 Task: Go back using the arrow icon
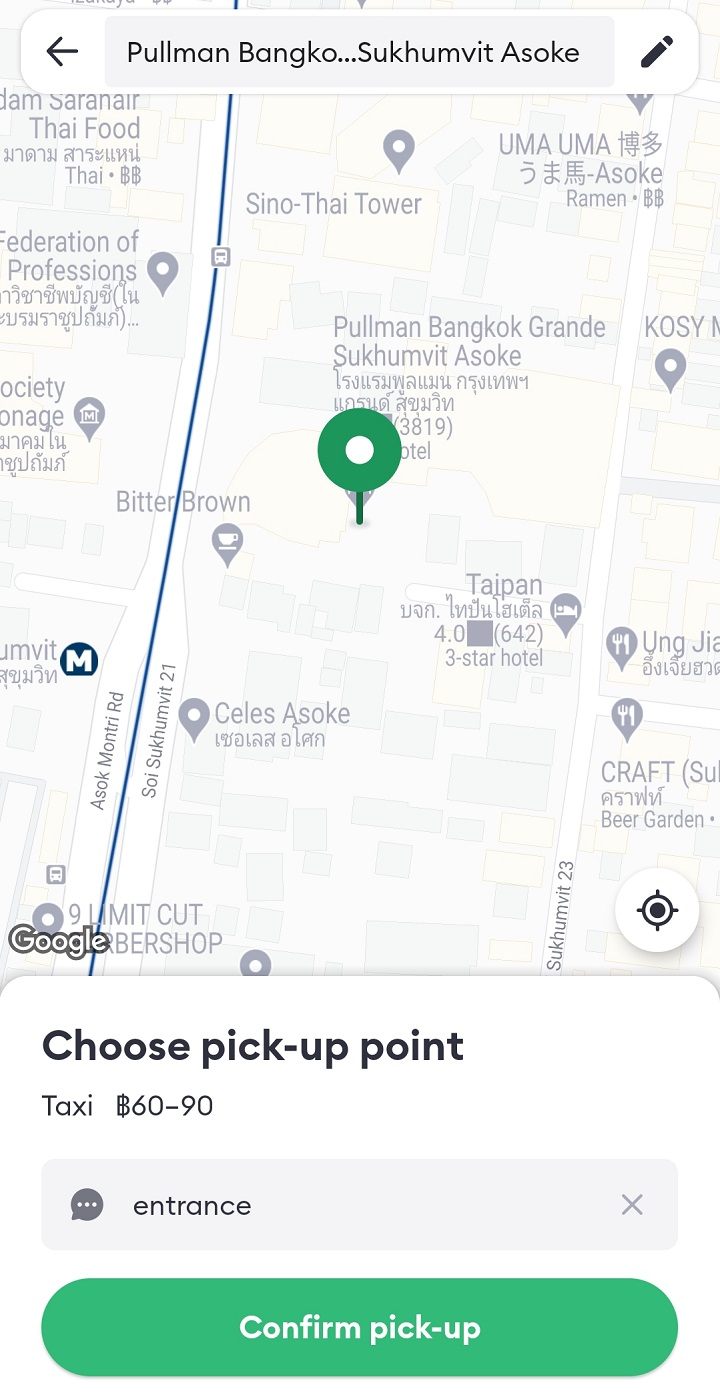(62, 51)
